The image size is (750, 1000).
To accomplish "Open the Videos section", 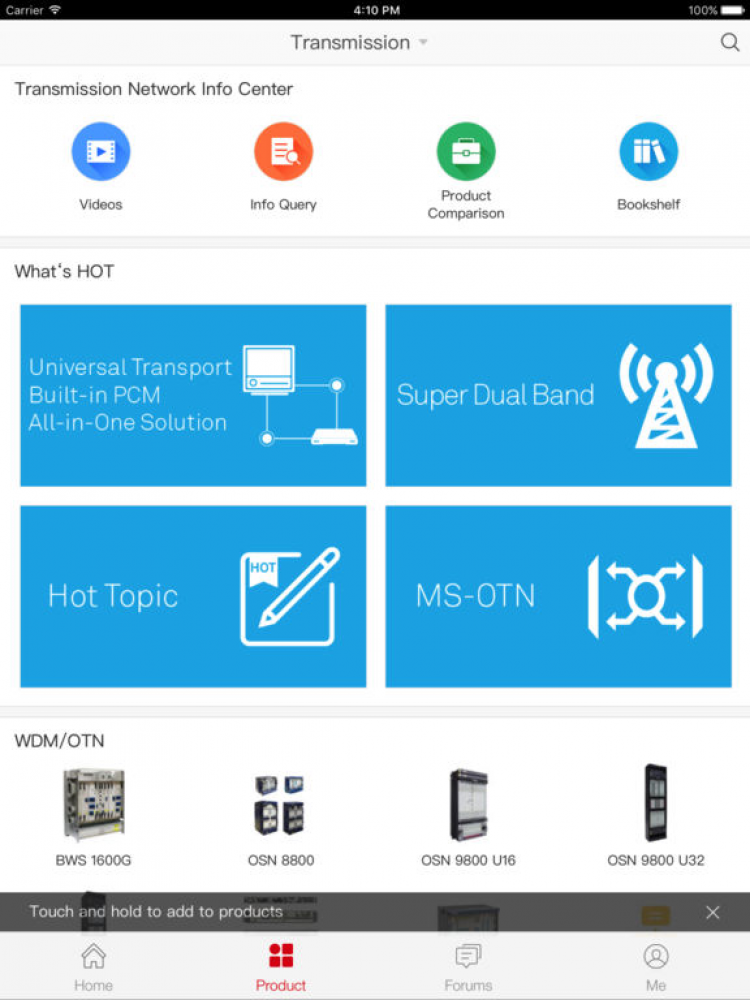I will [101, 166].
